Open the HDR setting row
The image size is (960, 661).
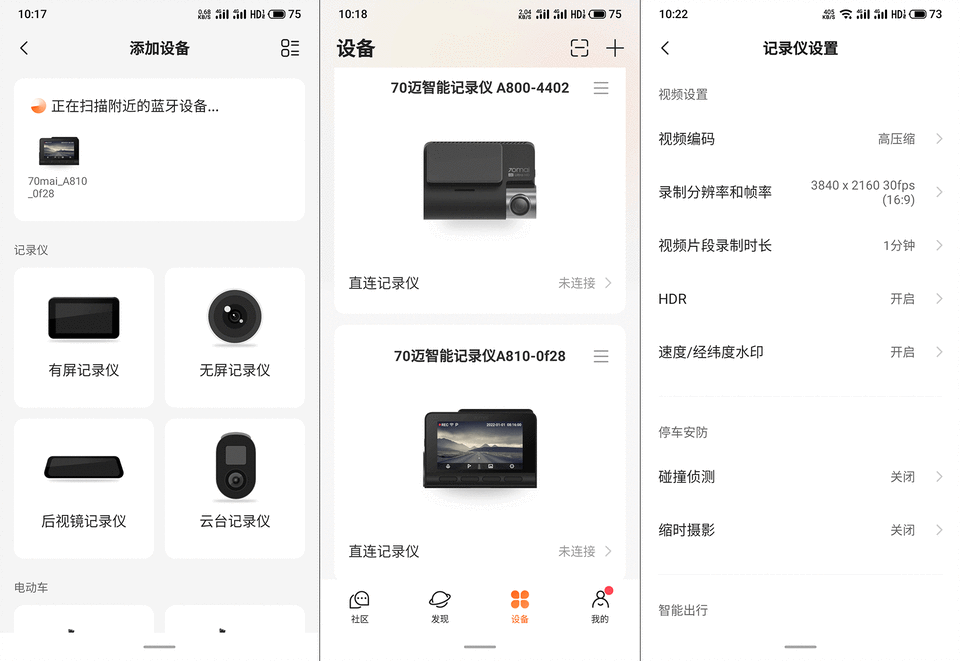[x=800, y=299]
